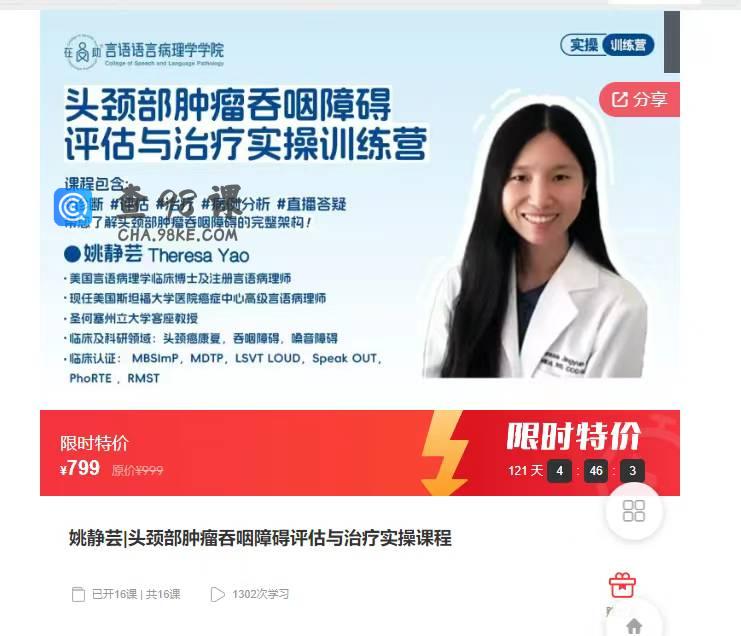Go to home via floating house icon

tap(634, 626)
